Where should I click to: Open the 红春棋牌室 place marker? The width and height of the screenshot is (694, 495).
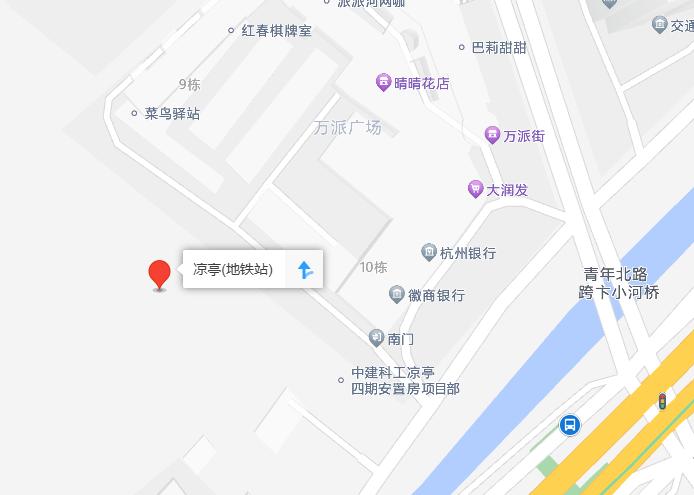tap(232, 31)
